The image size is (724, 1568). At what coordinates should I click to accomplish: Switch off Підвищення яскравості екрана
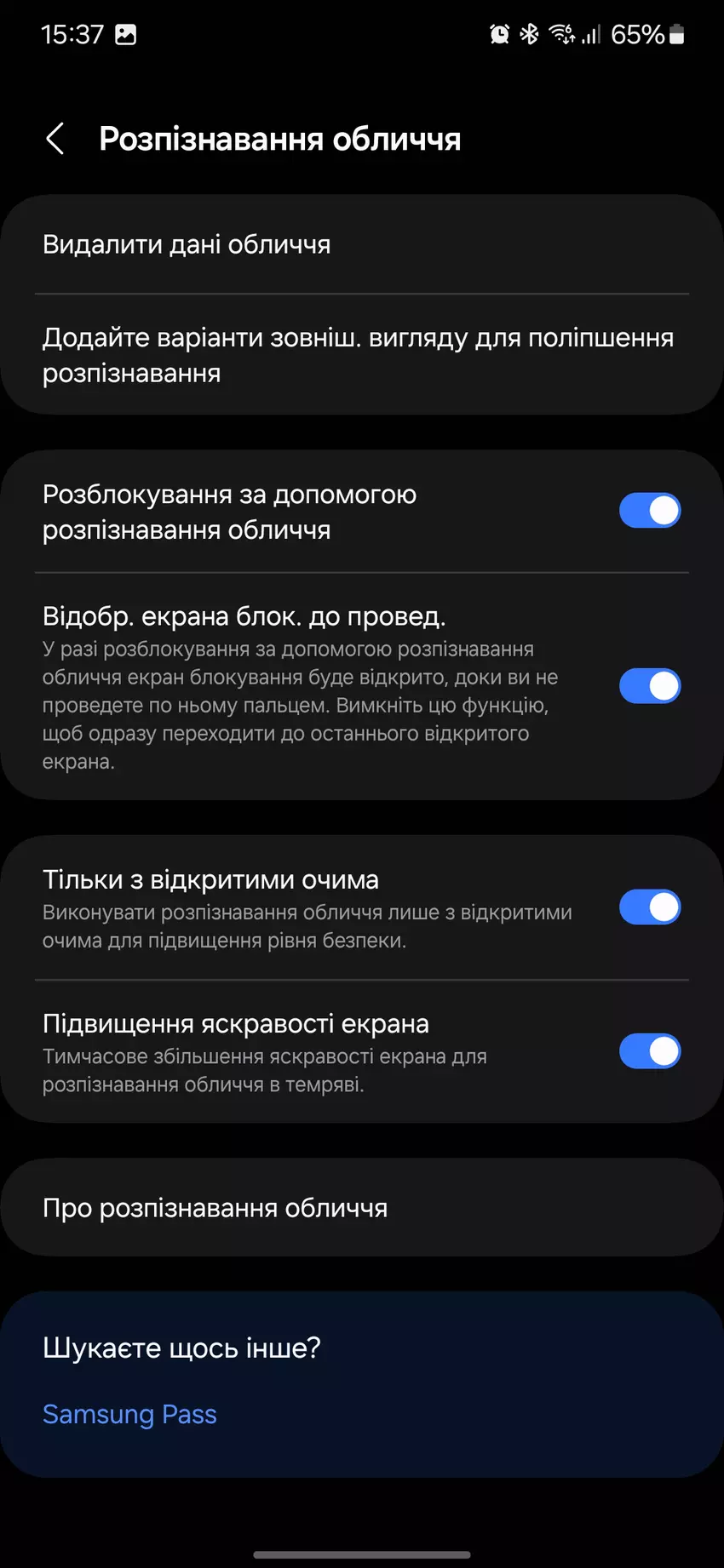649,1051
